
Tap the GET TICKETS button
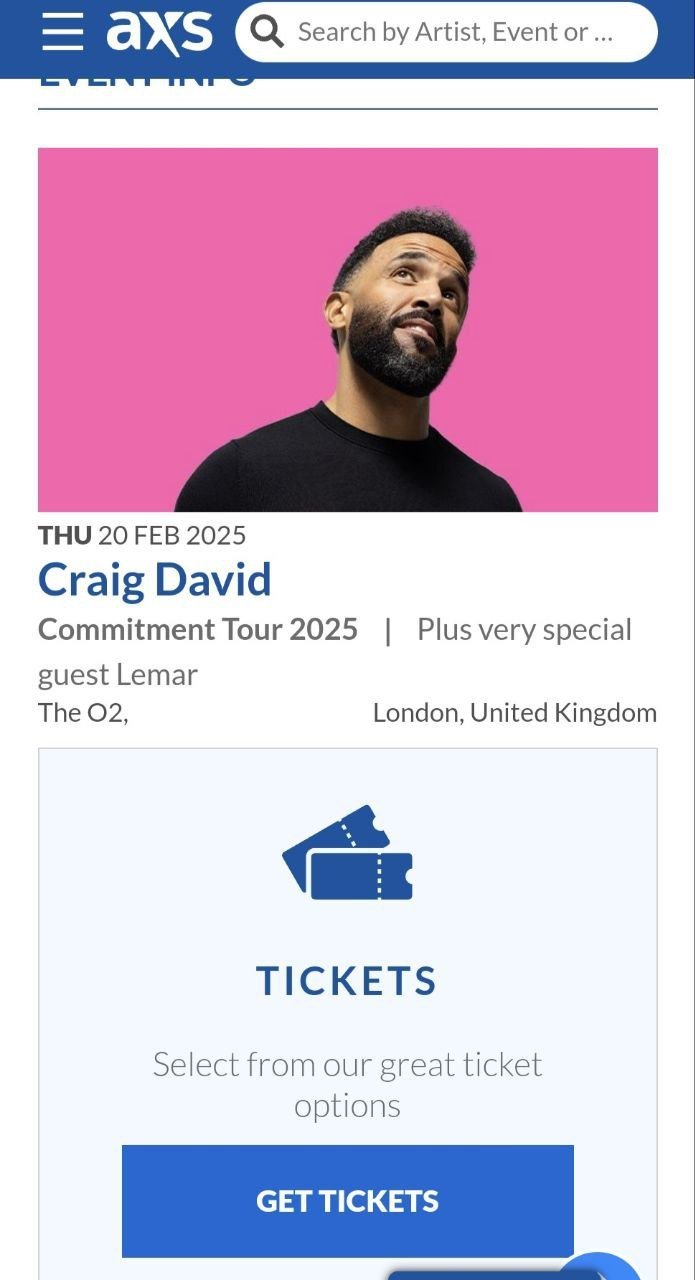click(x=347, y=1200)
